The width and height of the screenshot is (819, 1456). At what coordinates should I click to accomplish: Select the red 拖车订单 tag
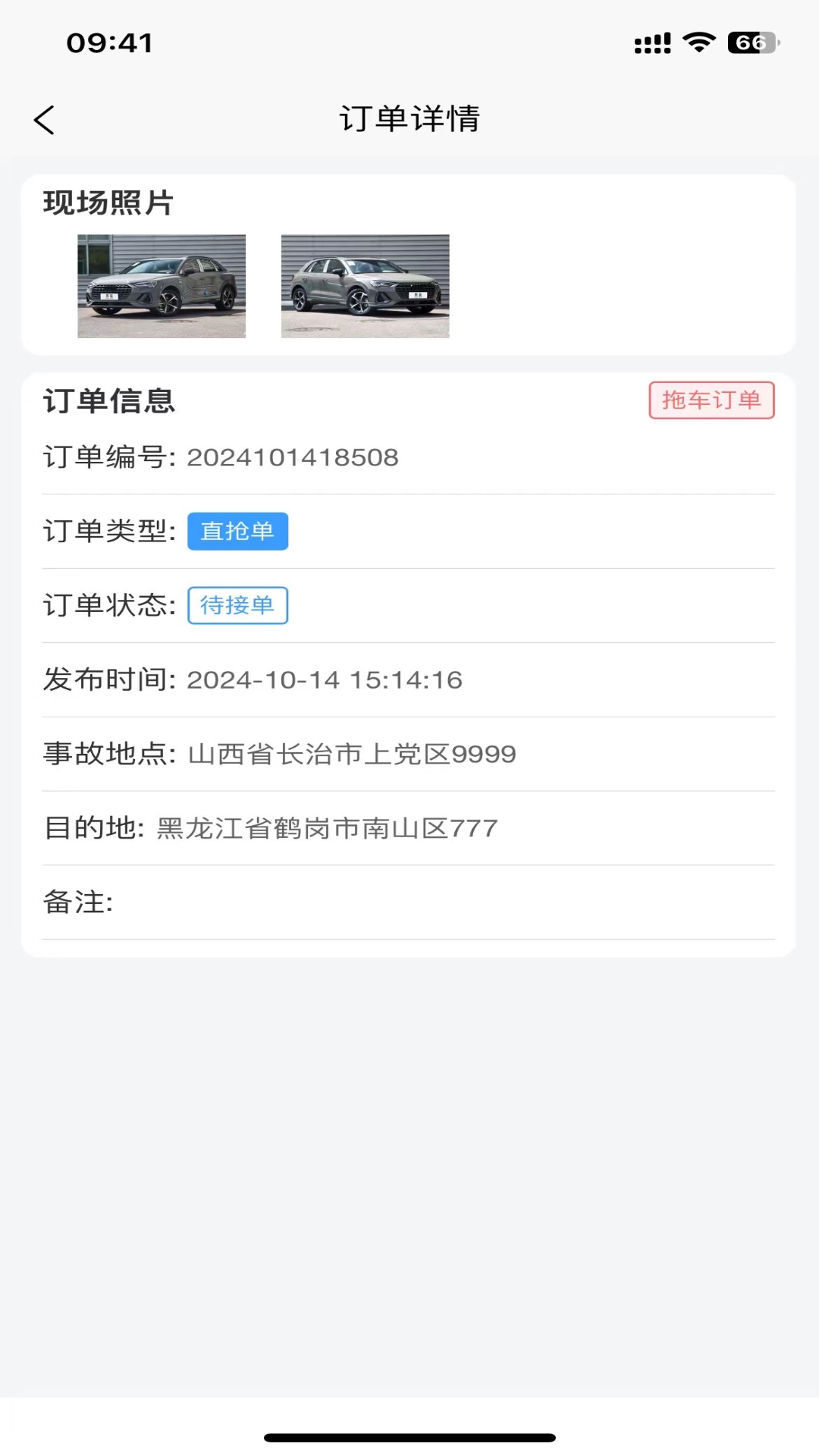[711, 401]
